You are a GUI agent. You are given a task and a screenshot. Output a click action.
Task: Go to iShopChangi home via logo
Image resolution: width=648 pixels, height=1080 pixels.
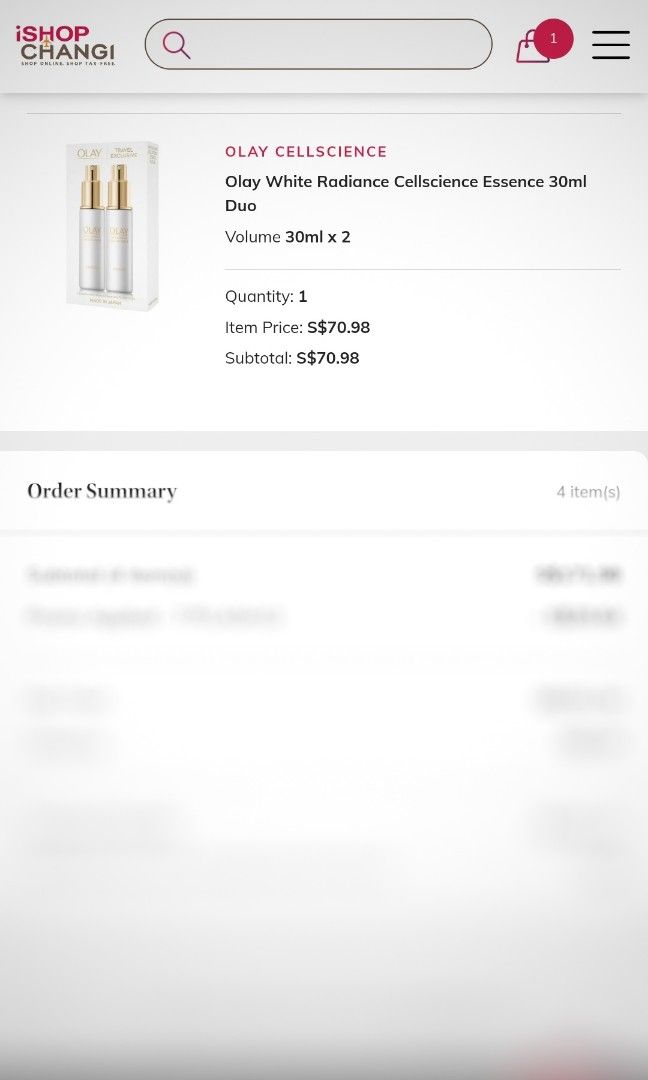coord(66,45)
